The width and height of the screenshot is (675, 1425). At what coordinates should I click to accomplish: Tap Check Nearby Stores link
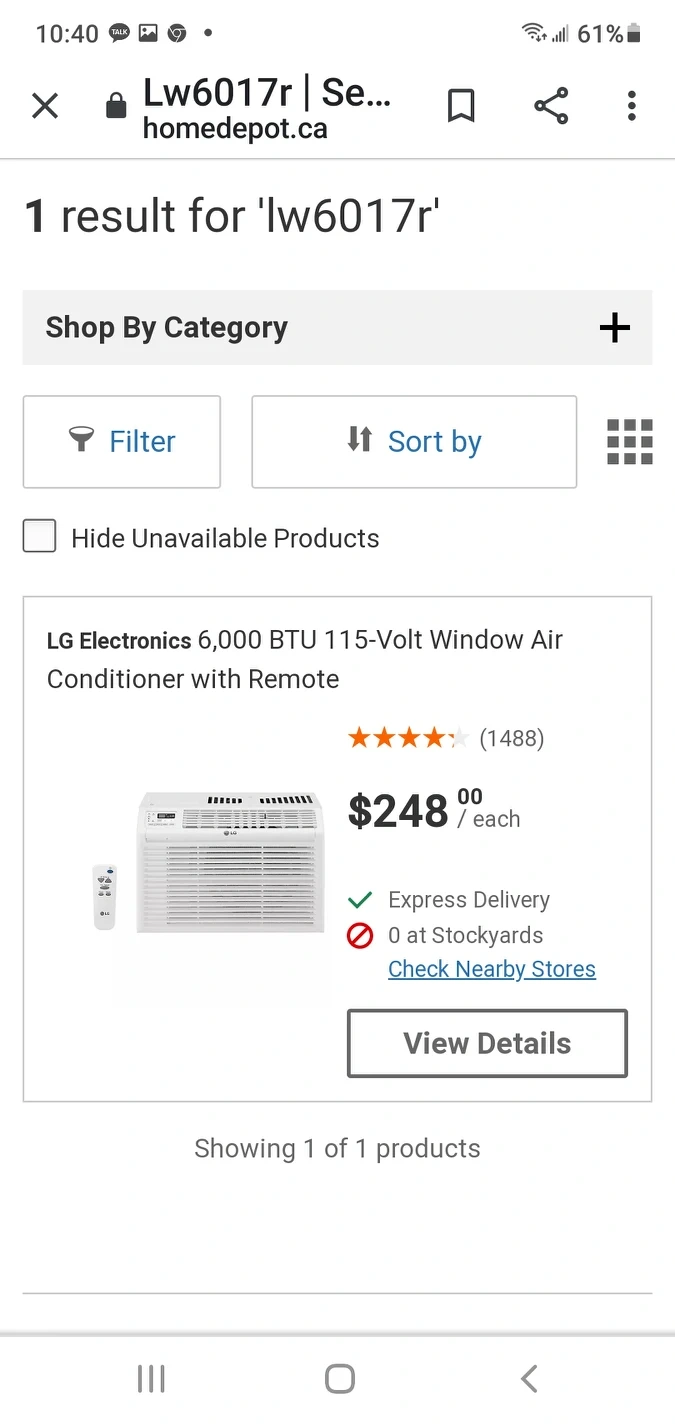point(491,969)
